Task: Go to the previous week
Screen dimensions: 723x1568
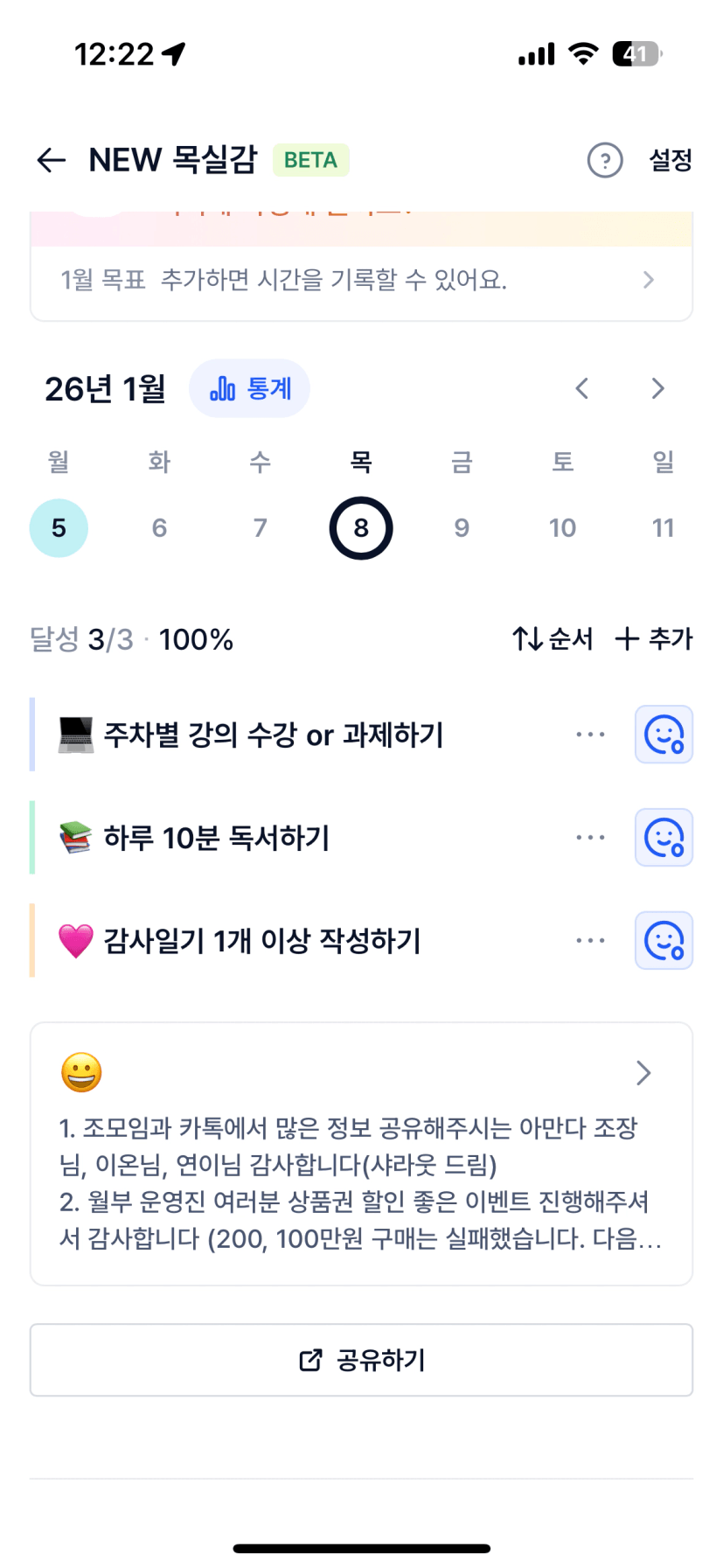Action: [x=582, y=388]
